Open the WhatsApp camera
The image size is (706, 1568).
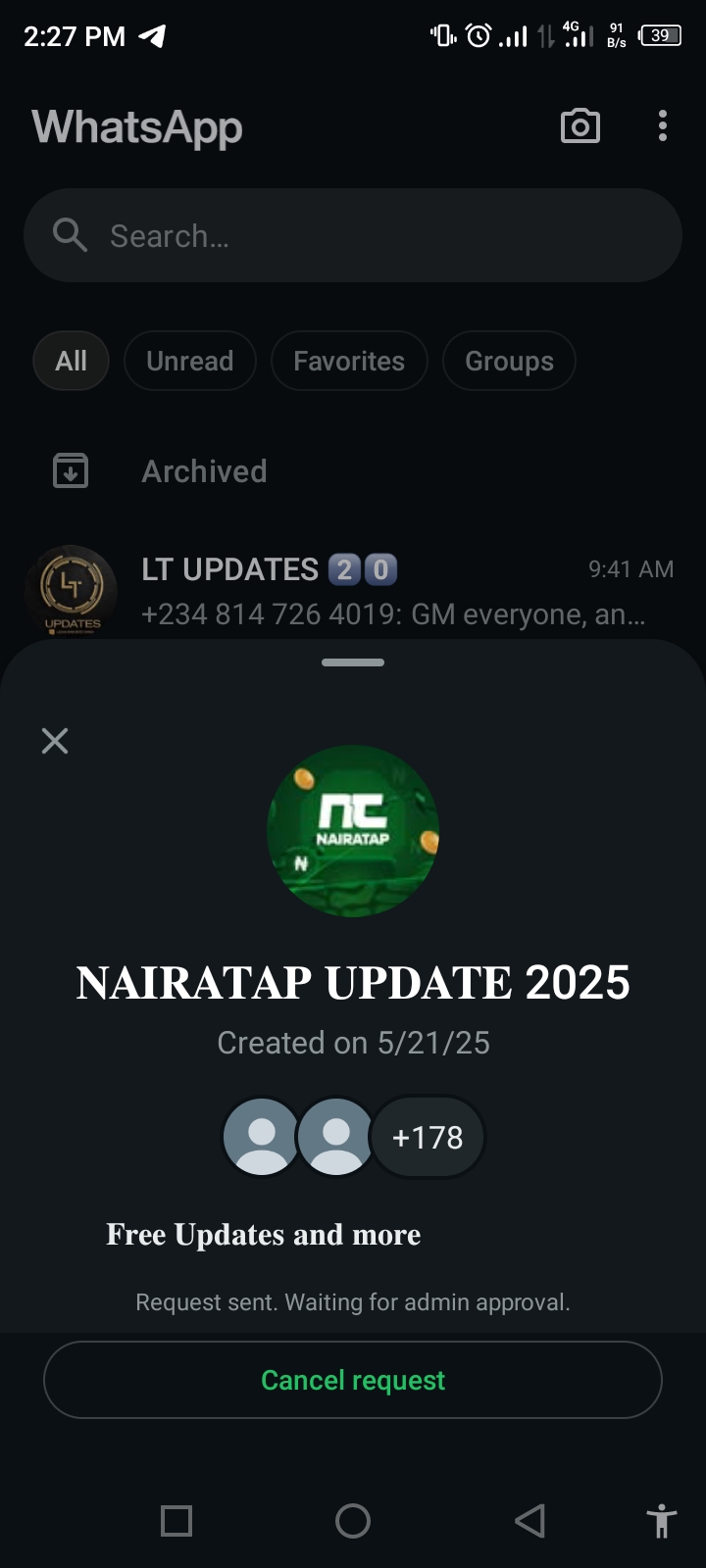580,126
